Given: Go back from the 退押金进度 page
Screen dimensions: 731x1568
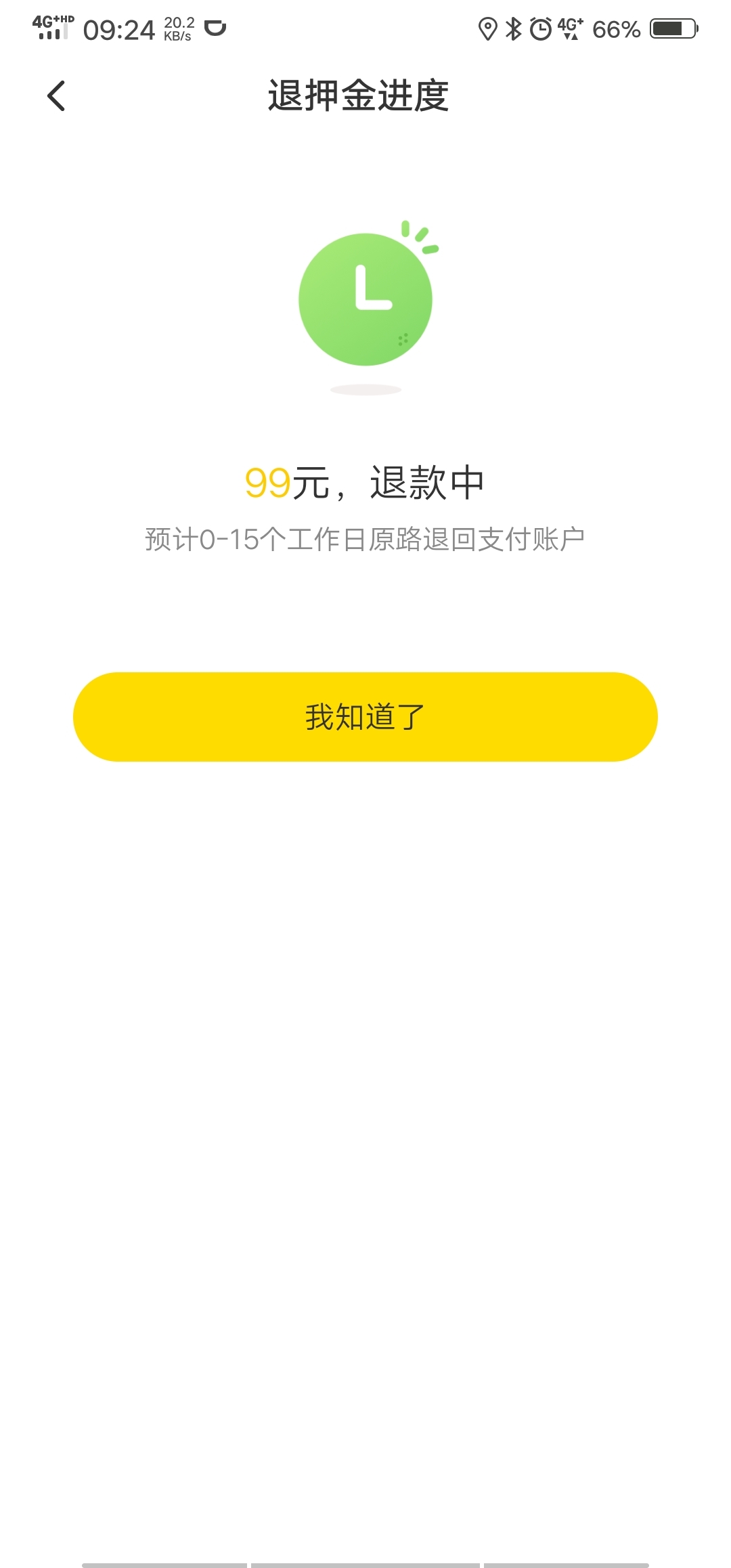Looking at the screenshot, I should pos(56,95).
